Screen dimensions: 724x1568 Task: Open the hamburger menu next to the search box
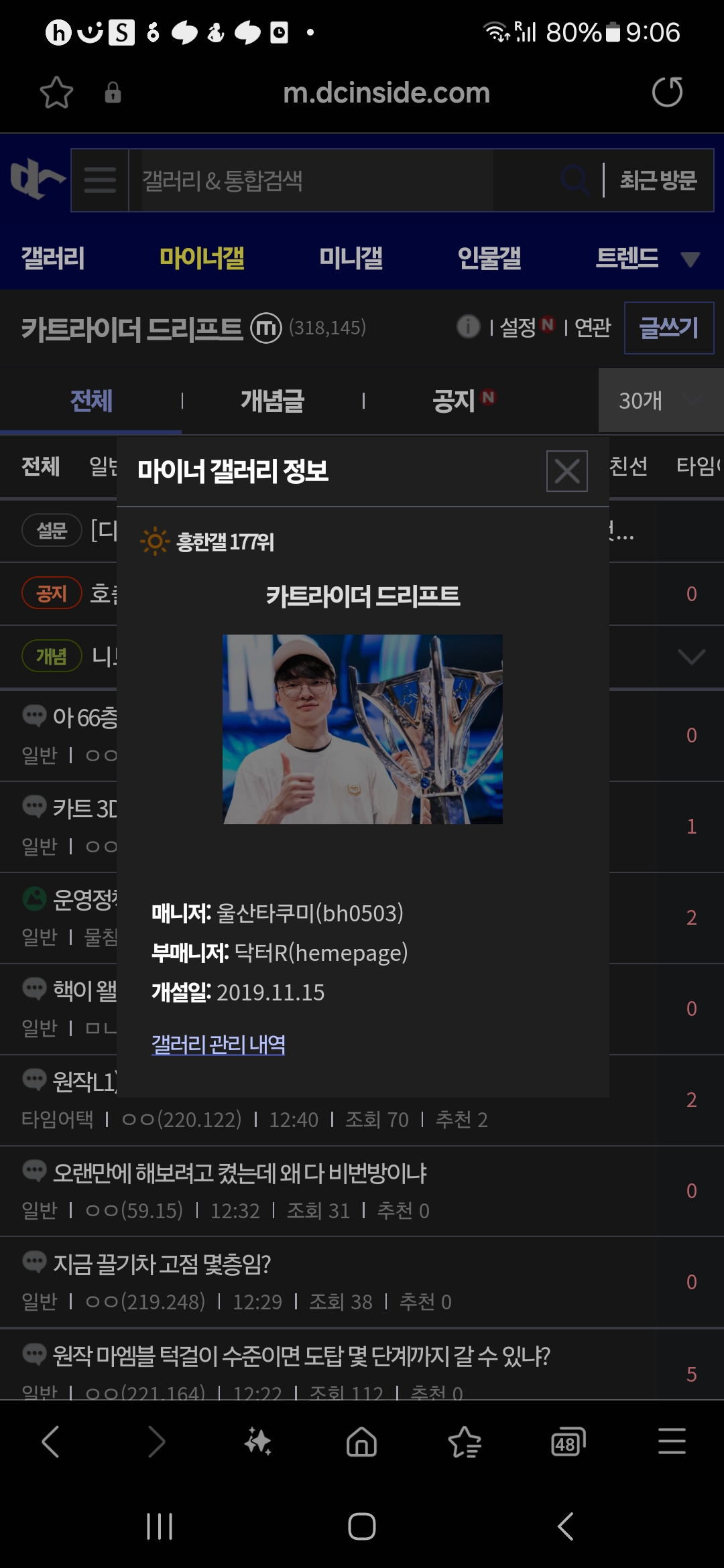coord(100,180)
